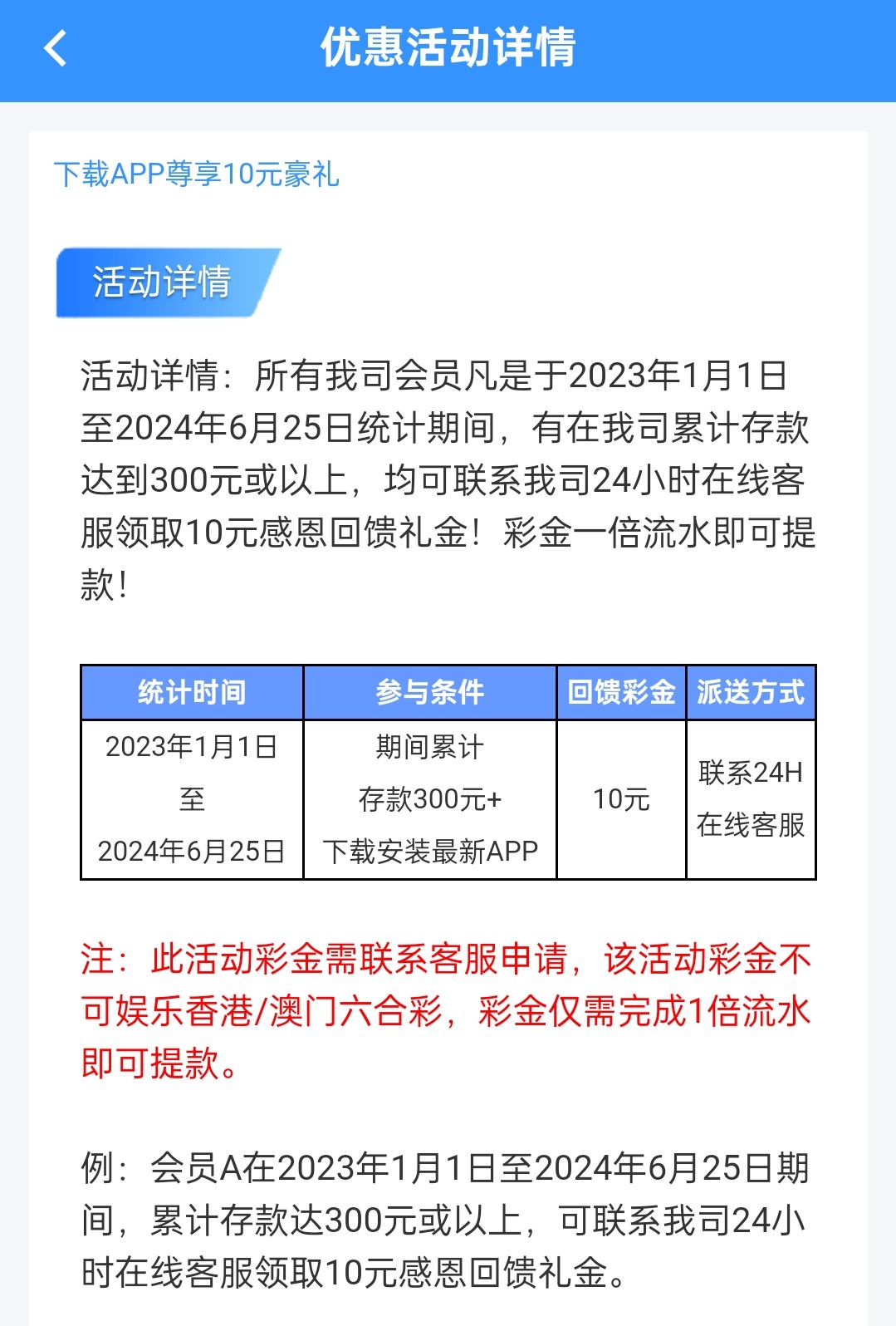The image size is (896, 1326).
Task: Go back using the top-left arrow
Action: [x=56, y=48]
